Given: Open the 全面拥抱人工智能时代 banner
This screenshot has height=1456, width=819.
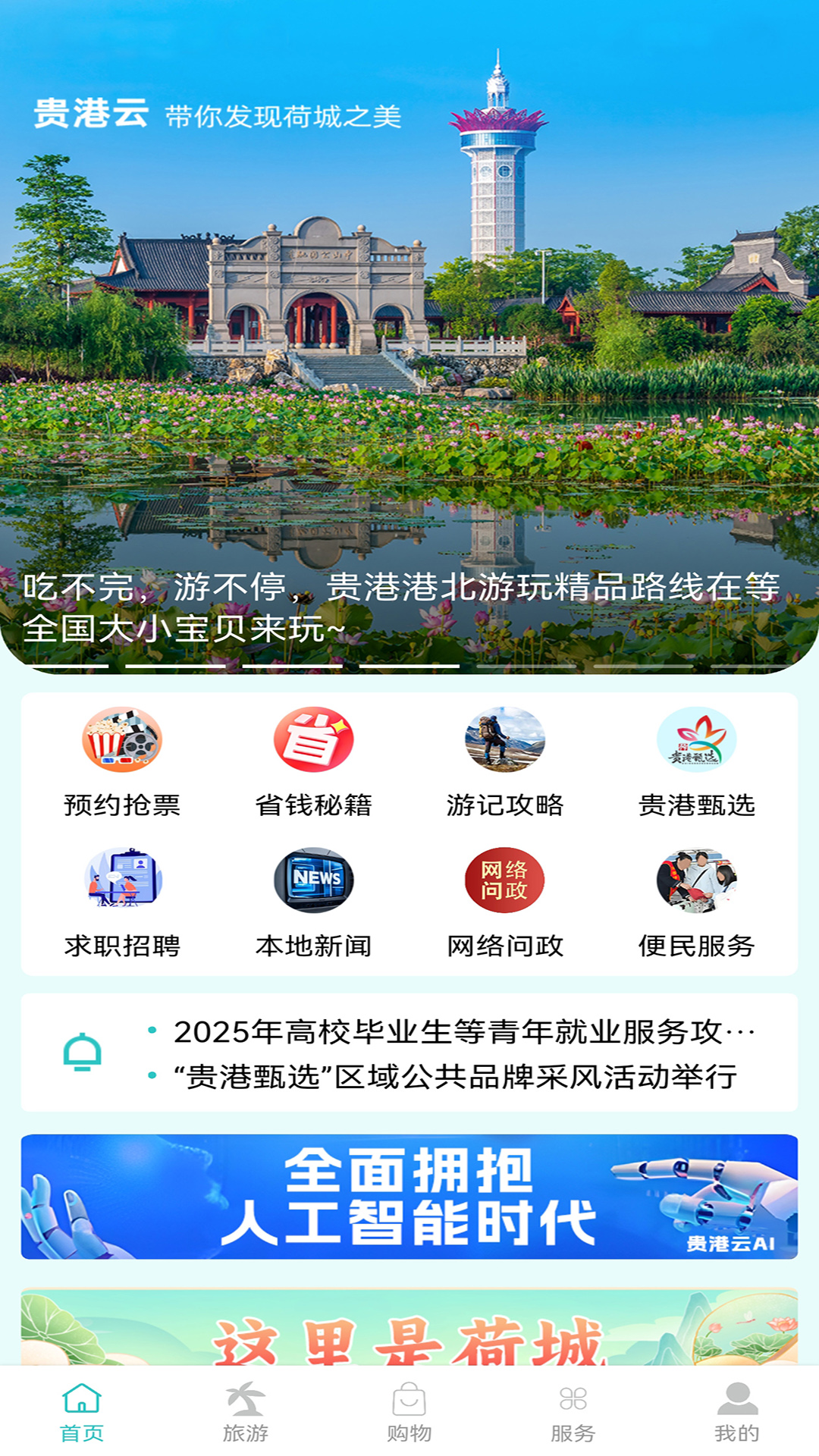Looking at the screenshot, I should click(x=409, y=1196).
